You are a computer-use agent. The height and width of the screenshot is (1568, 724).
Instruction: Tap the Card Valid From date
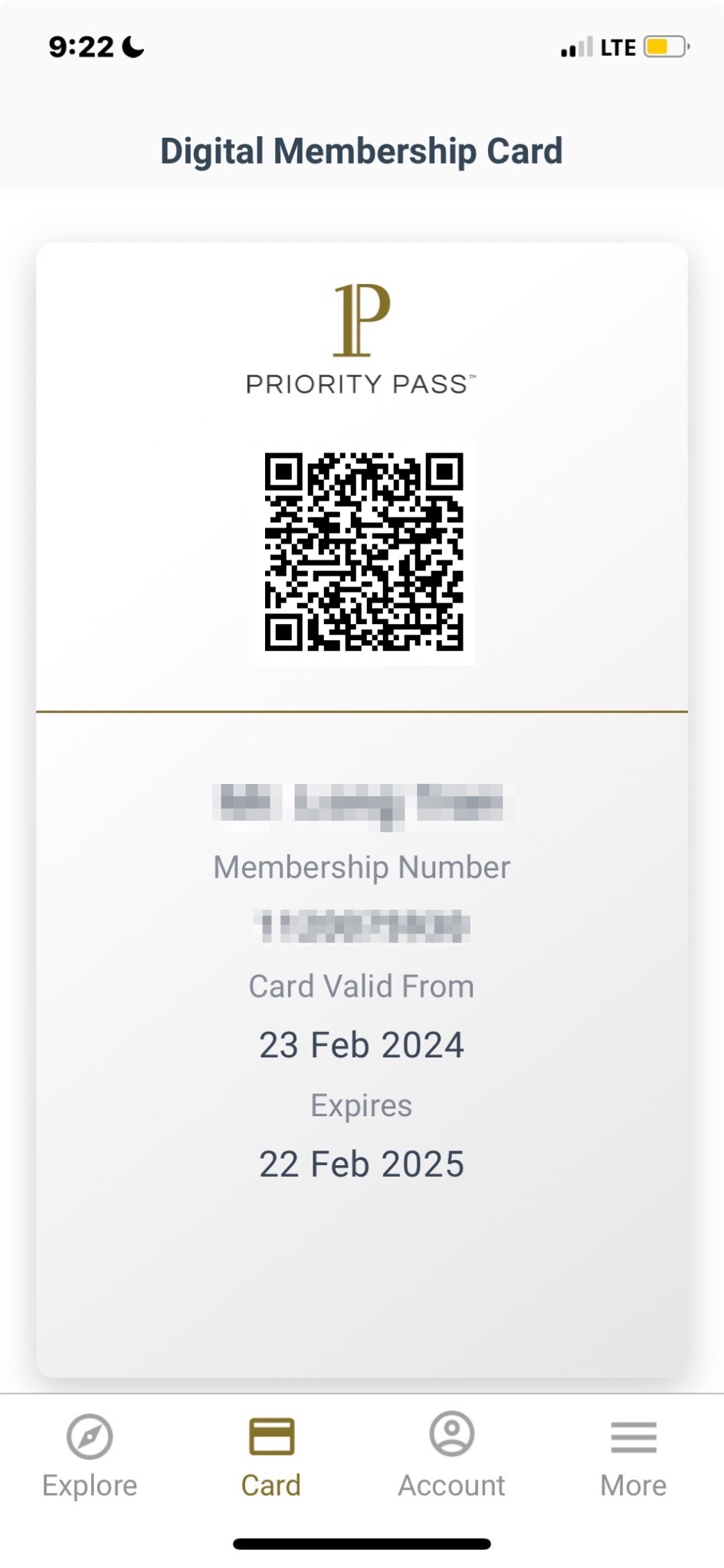click(x=360, y=1044)
